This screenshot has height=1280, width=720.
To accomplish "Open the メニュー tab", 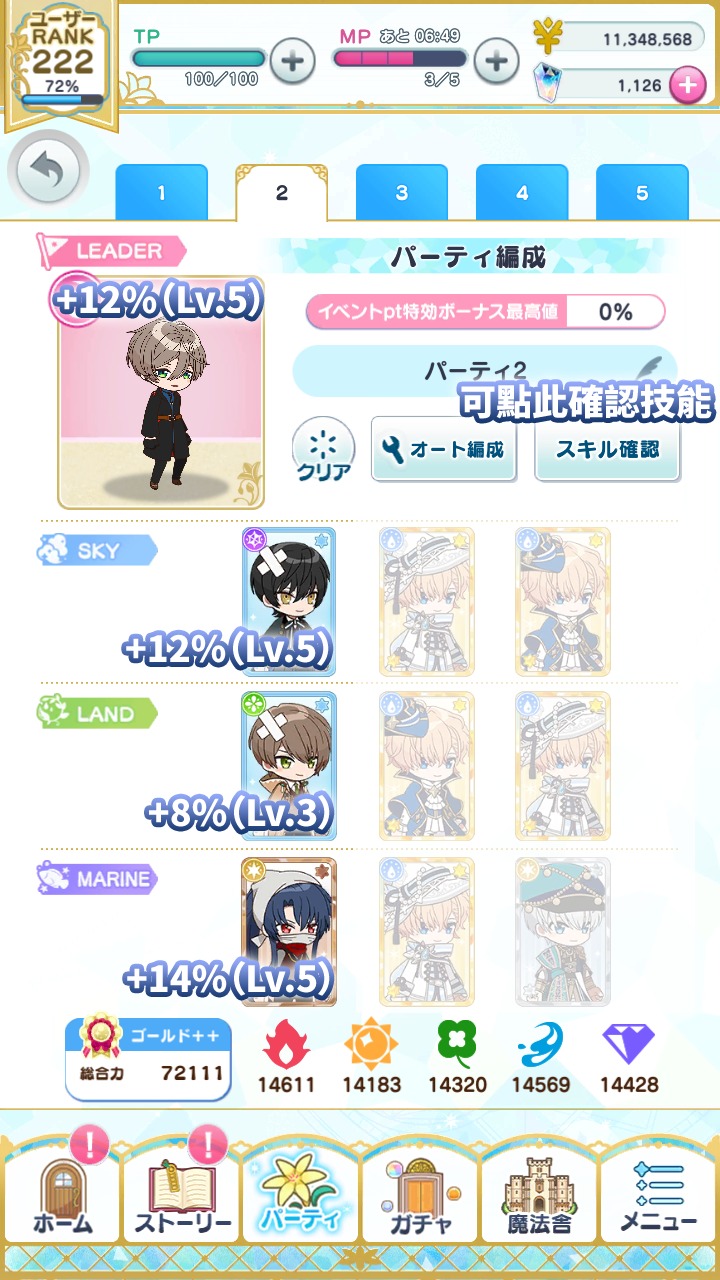I will pos(658,1192).
